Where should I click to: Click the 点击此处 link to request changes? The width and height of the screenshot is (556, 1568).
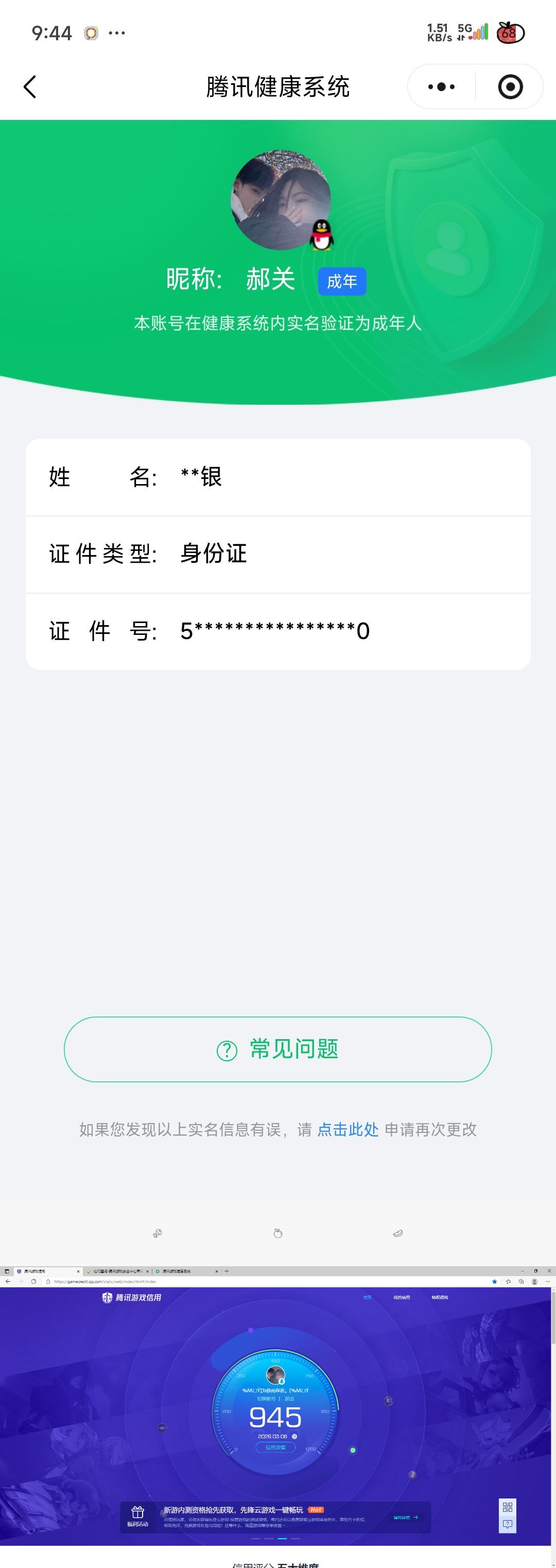[347, 1130]
